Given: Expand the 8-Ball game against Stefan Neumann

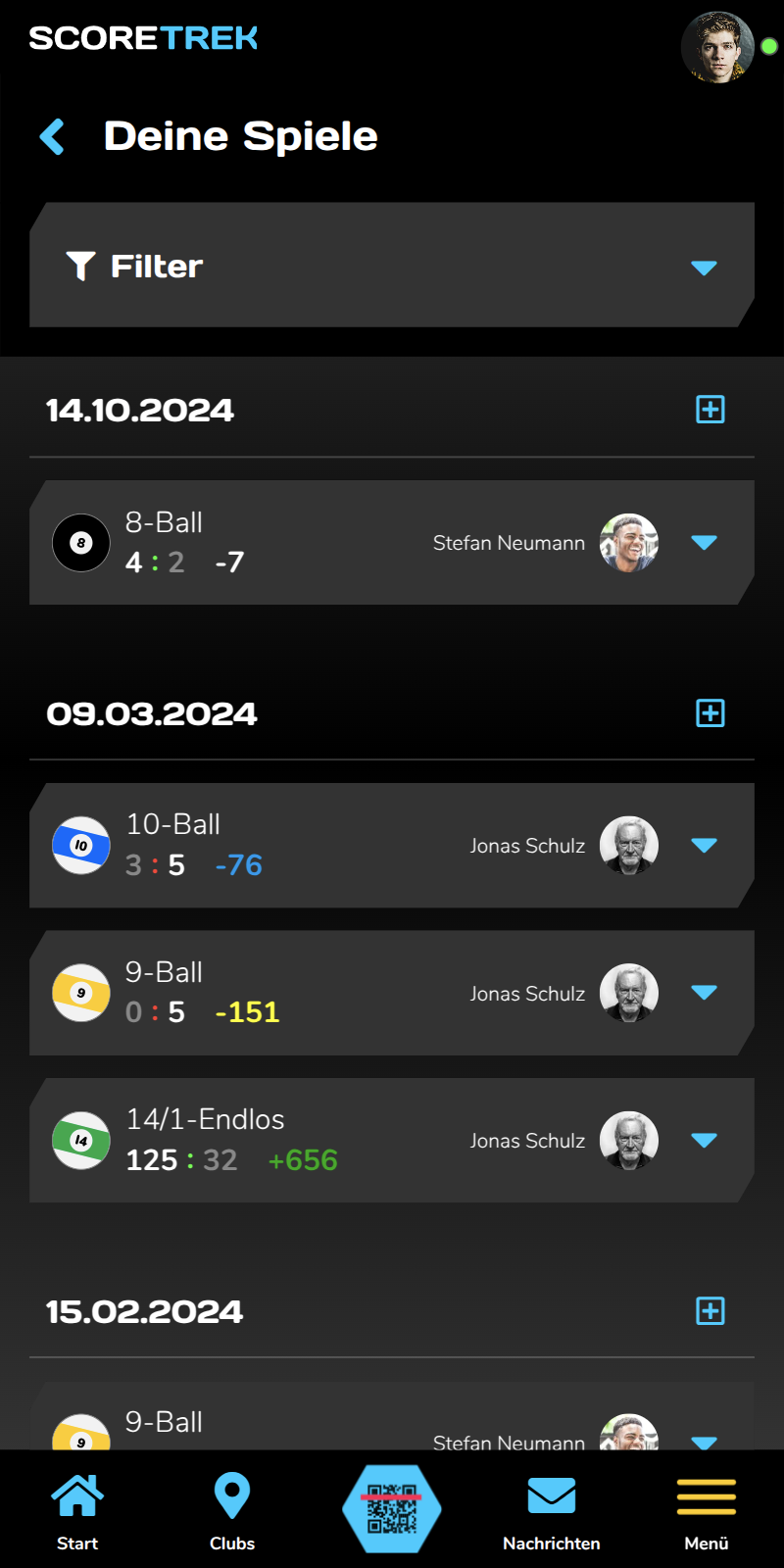Looking at the screenshot, I should click(x=704, y=542).
